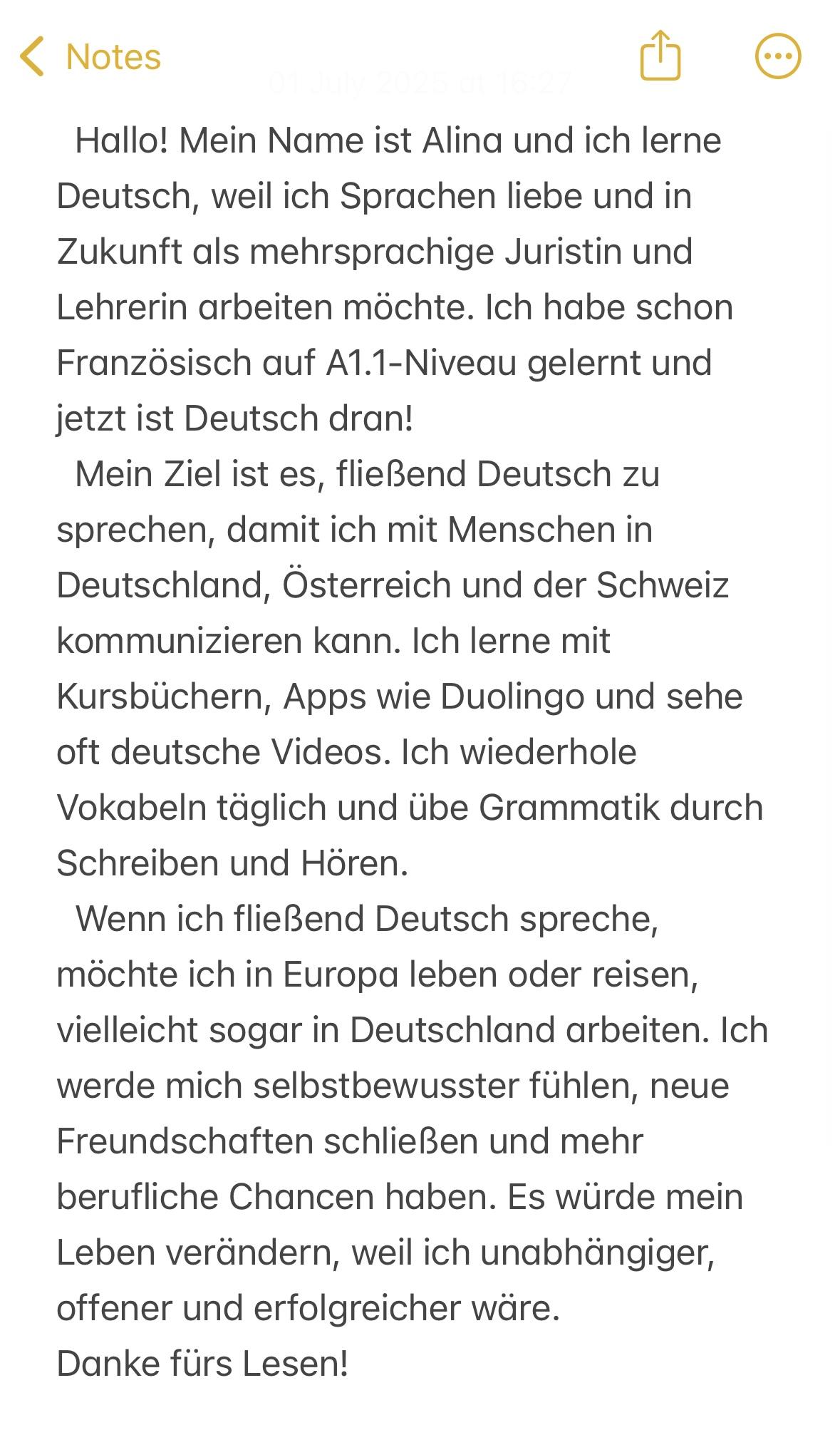Go back to the Notes list
Image resolution: width=840 pixels, height=1440 pixels.
tap(90, 56)
